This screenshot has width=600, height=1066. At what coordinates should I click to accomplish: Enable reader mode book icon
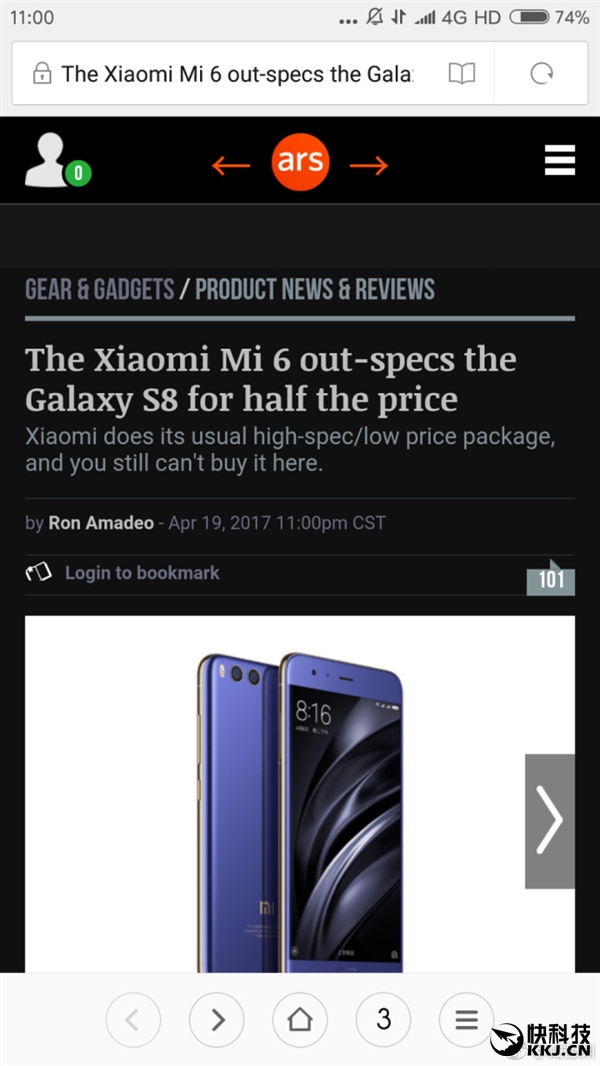point(461,73)
